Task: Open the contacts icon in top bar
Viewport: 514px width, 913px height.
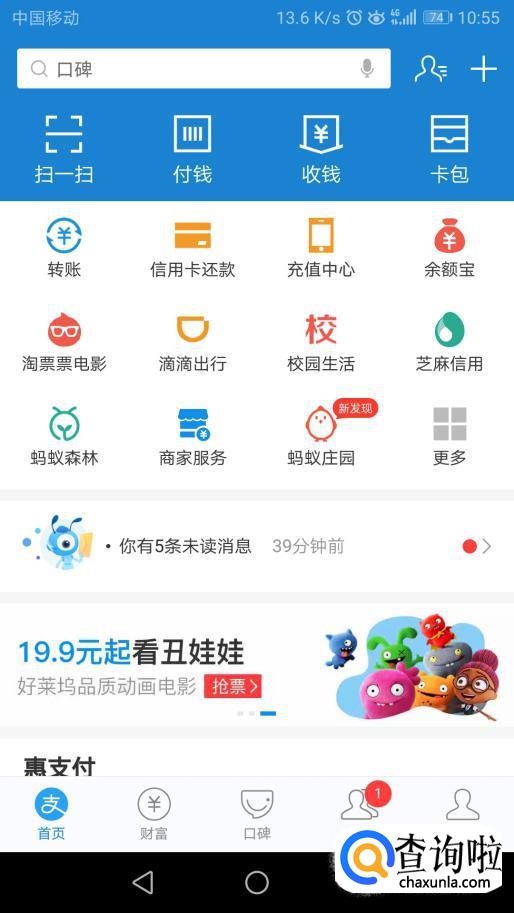Action: (x=431, y=69)
